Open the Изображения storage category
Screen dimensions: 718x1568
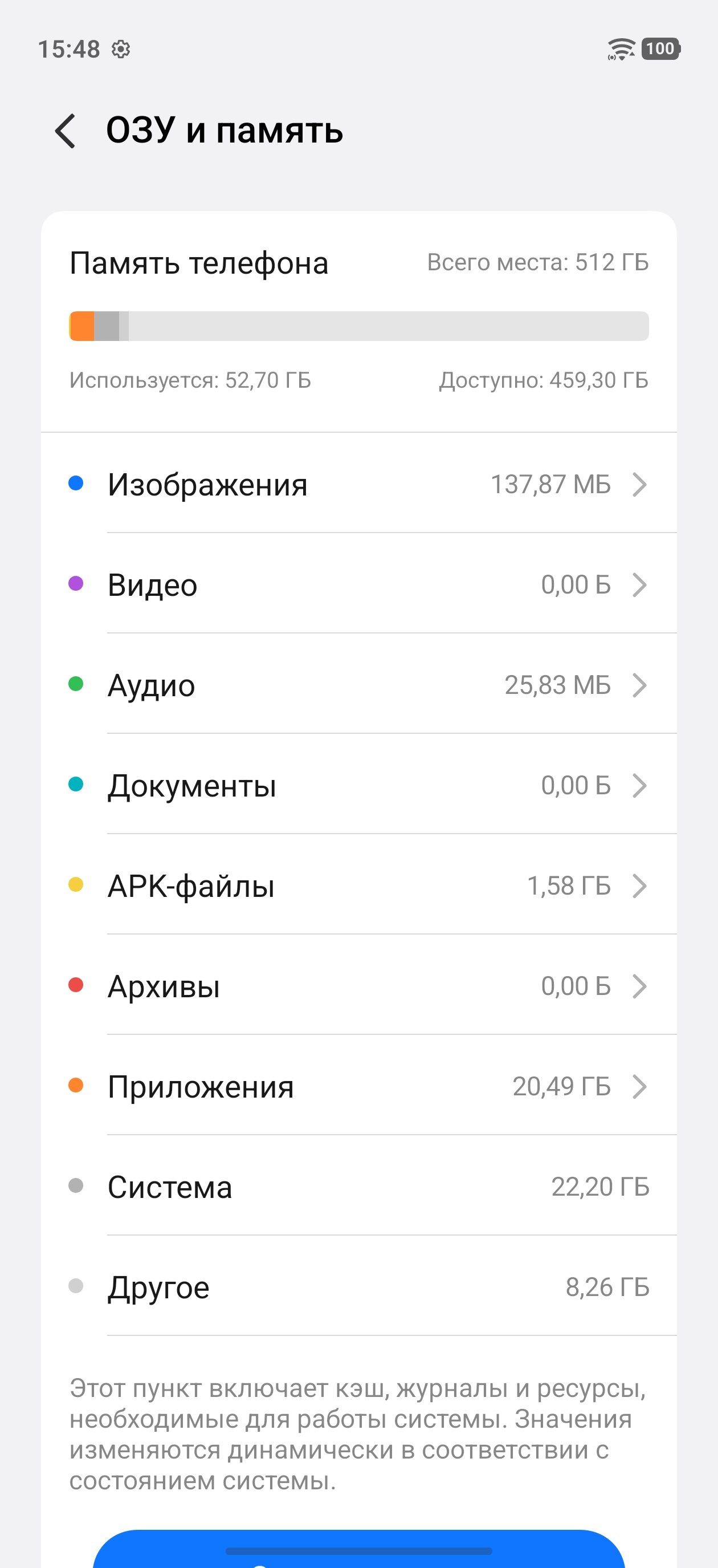click(x=359, y=485)
